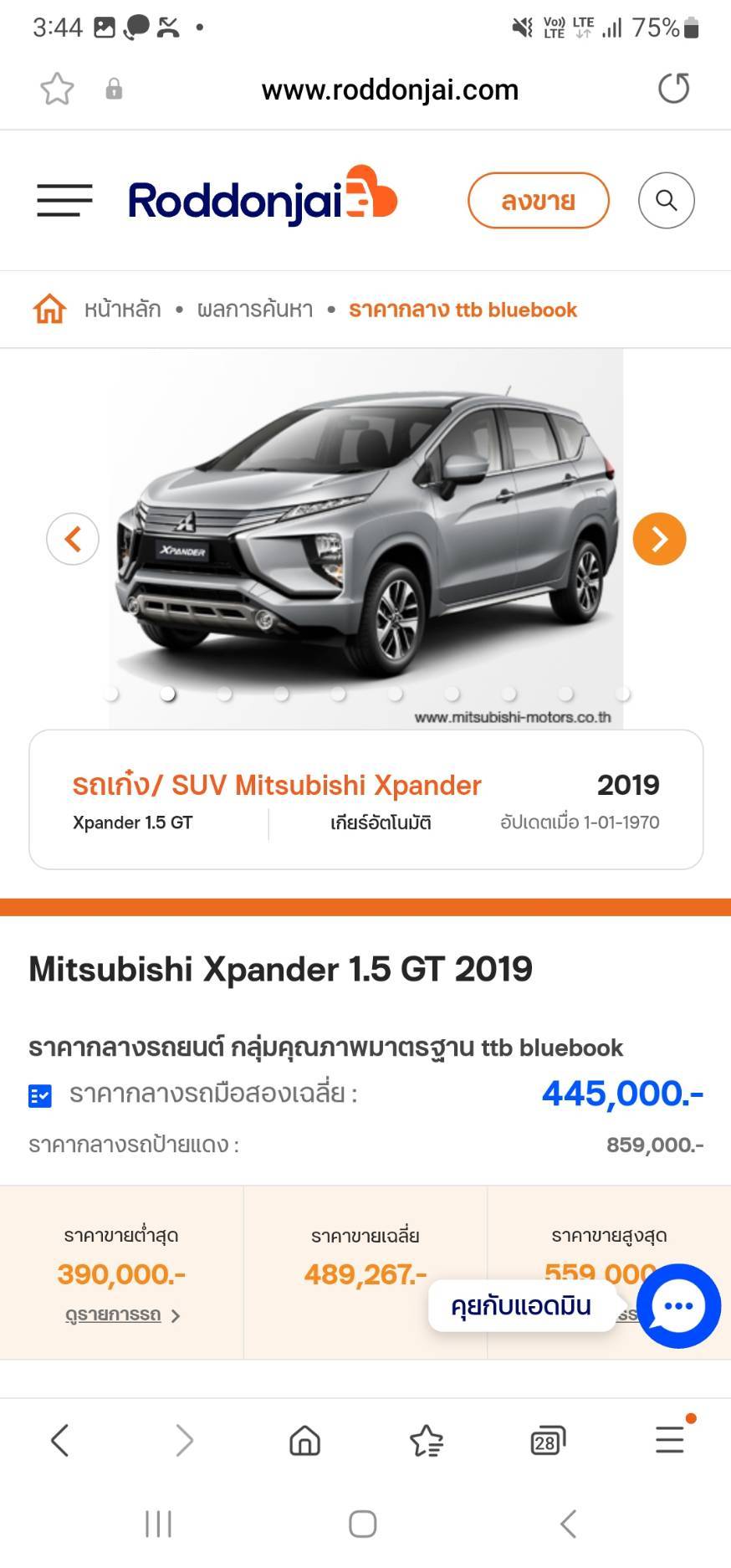Open recent apps from navigation bar
The image size is (731, 1568).
(158, 1524)
